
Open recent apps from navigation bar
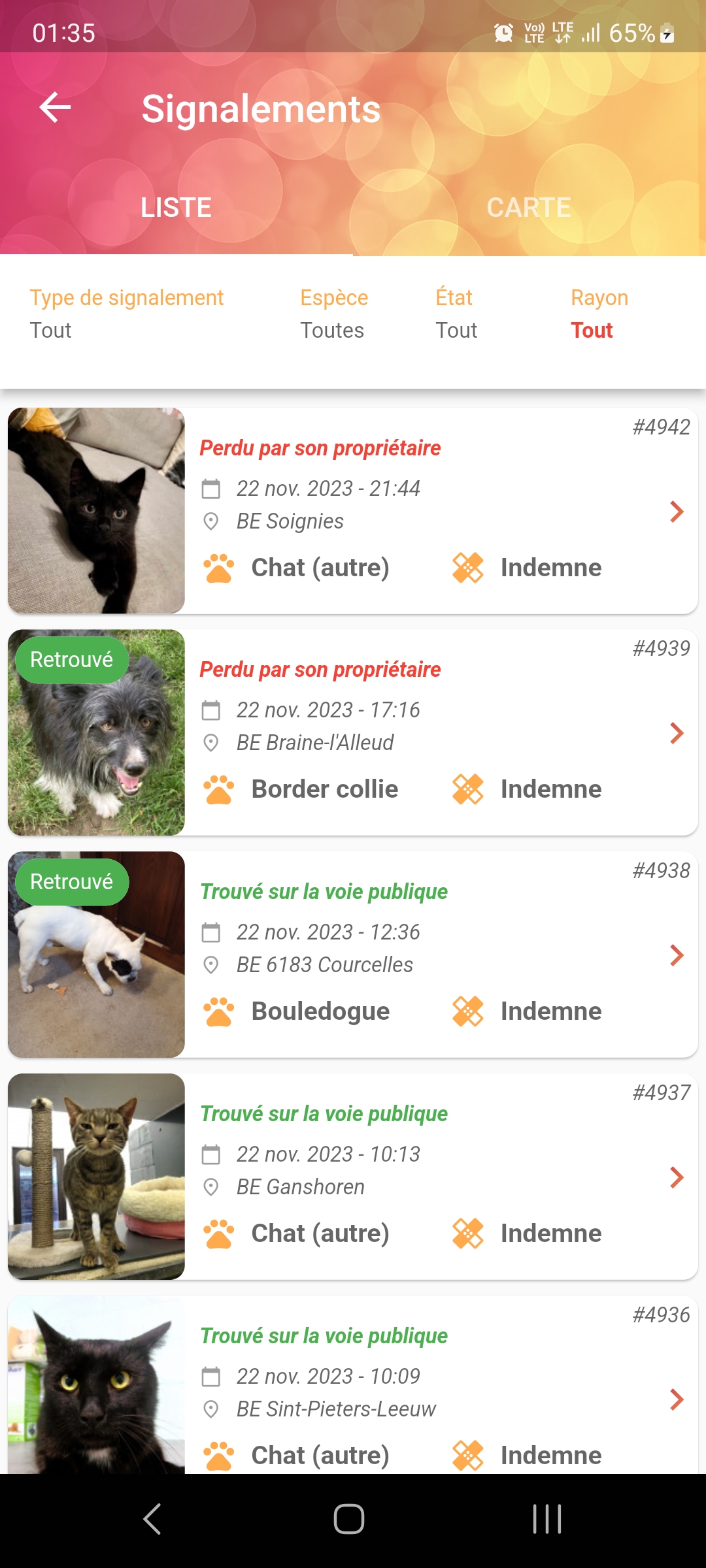point(547,1519)
